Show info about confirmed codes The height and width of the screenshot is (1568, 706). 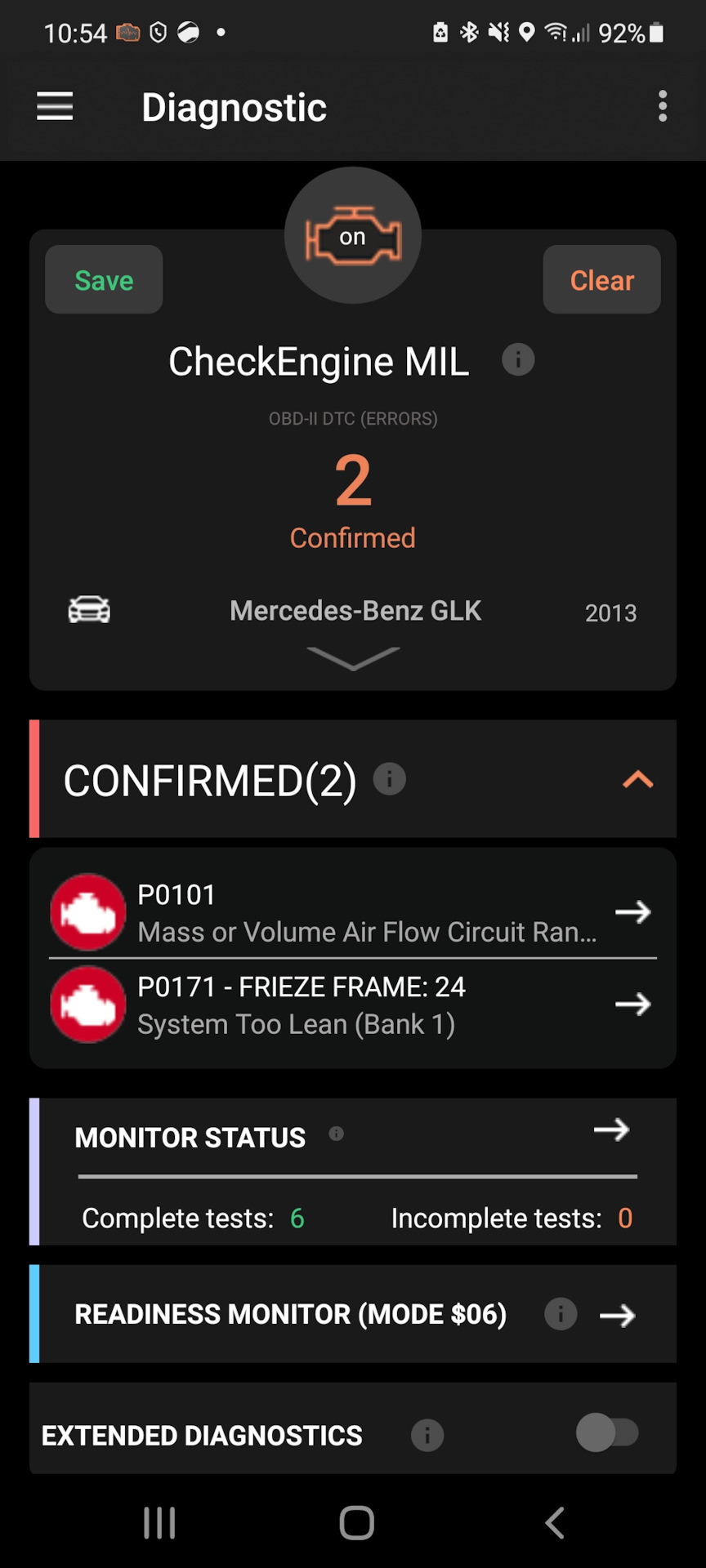(x=390, y=778)
